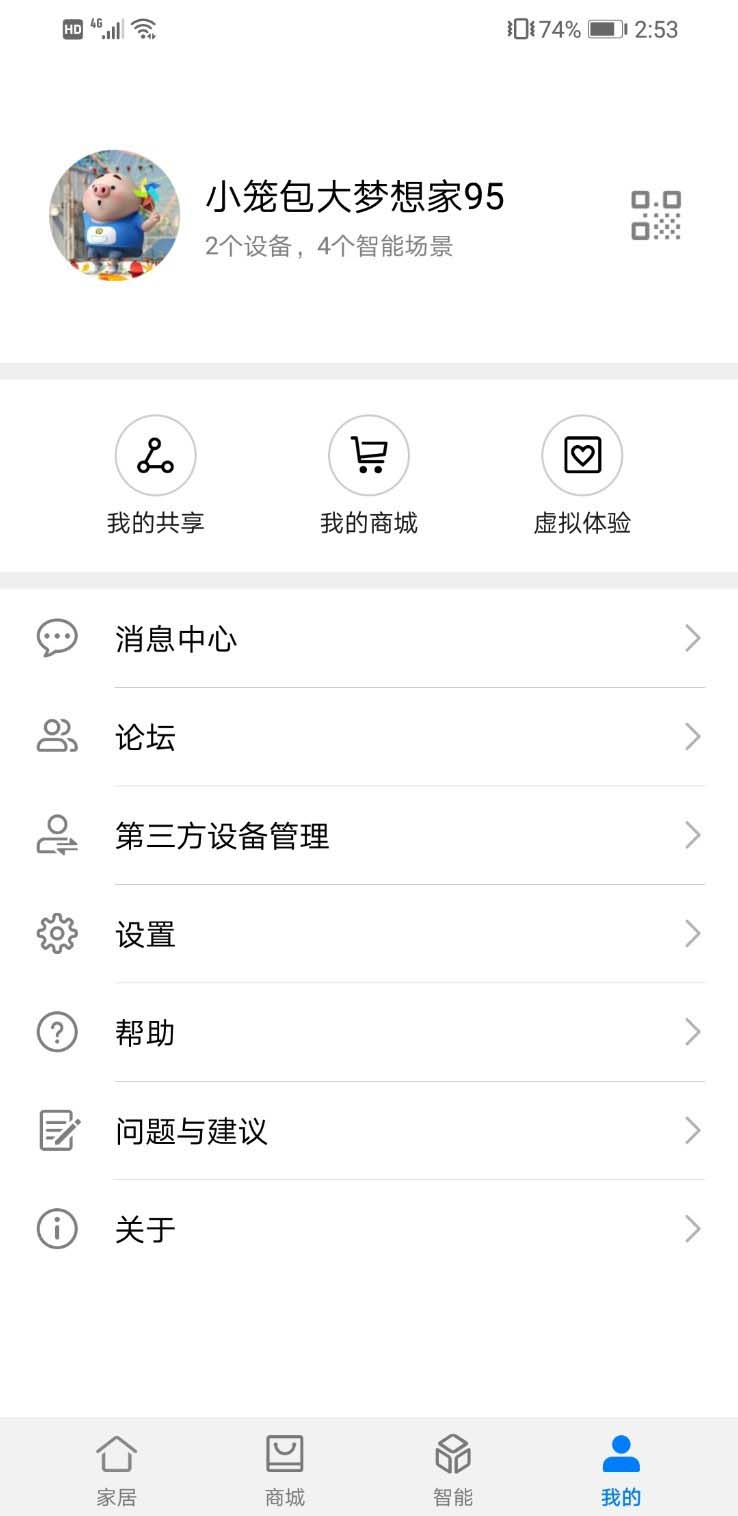Open the QR code icon beside the username
Viewport: 738px width, 1516px height.
click(656, 215)
